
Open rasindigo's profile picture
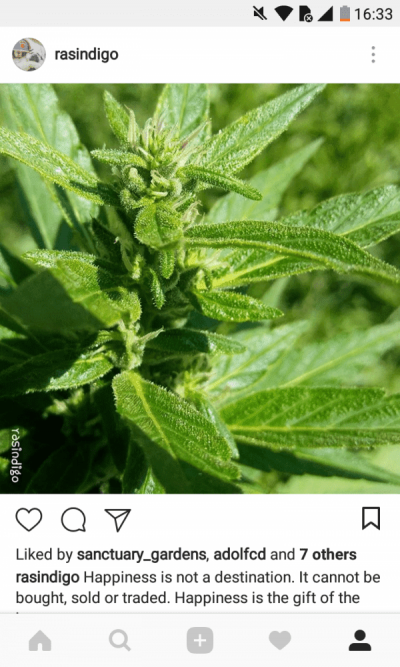(x=29, y=54)
